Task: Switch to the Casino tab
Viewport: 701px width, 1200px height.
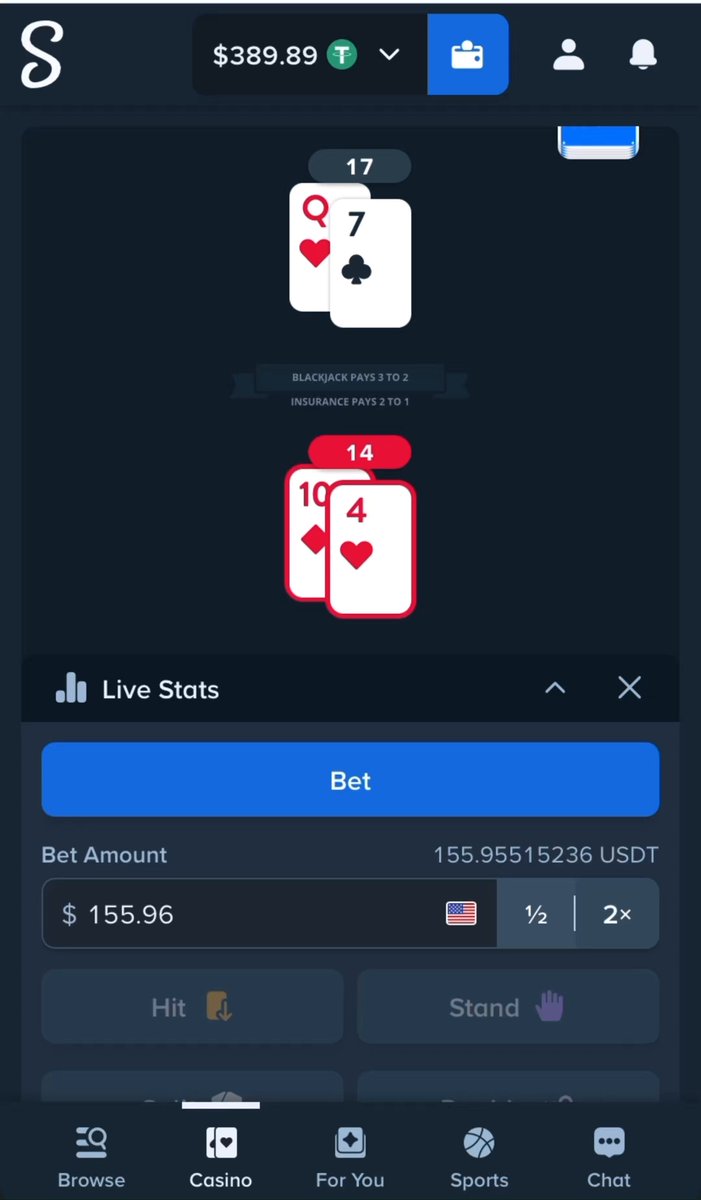Action: (x=221, y=1158)
